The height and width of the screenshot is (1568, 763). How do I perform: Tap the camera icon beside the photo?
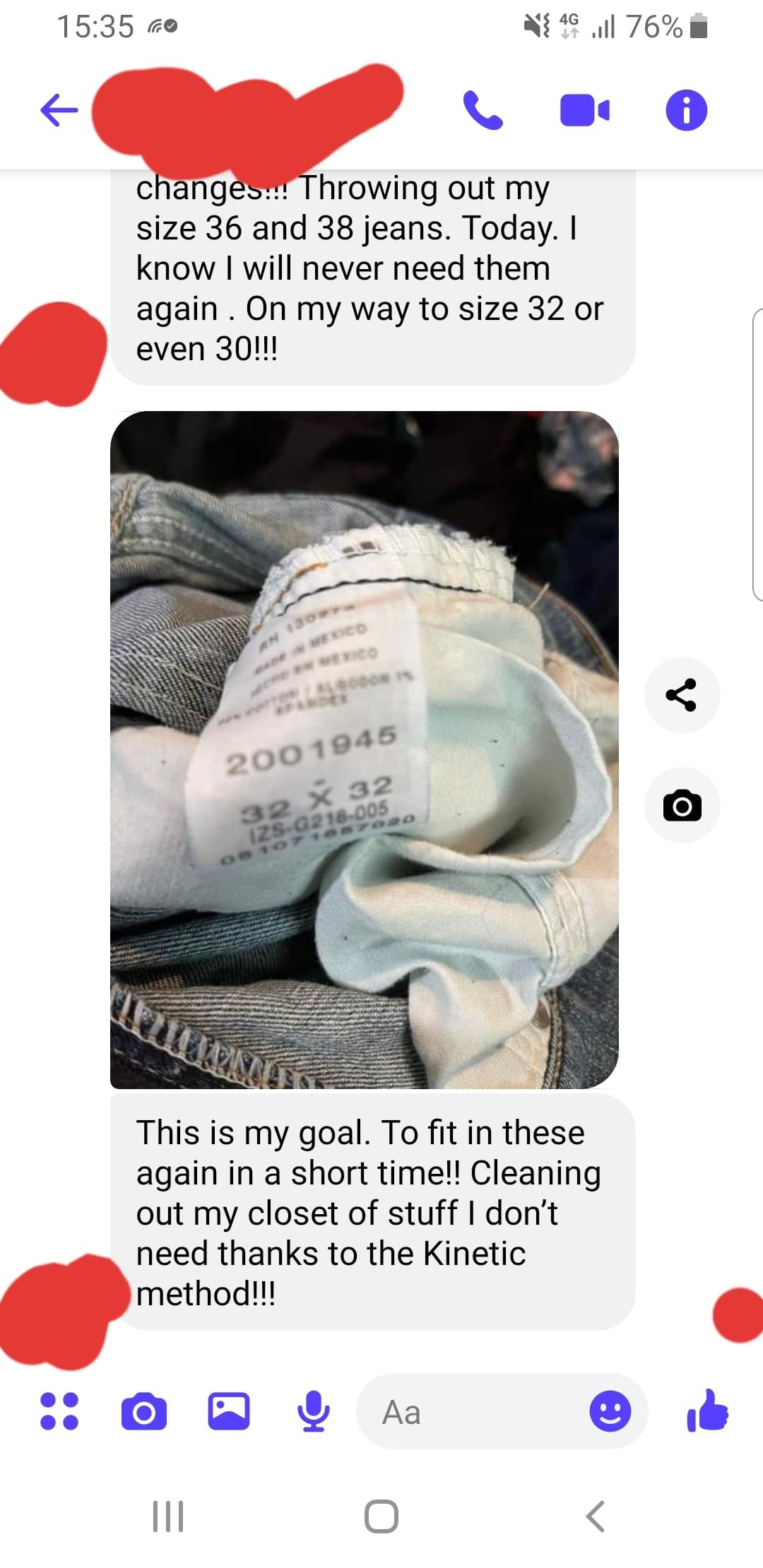(x=682, y=805)
